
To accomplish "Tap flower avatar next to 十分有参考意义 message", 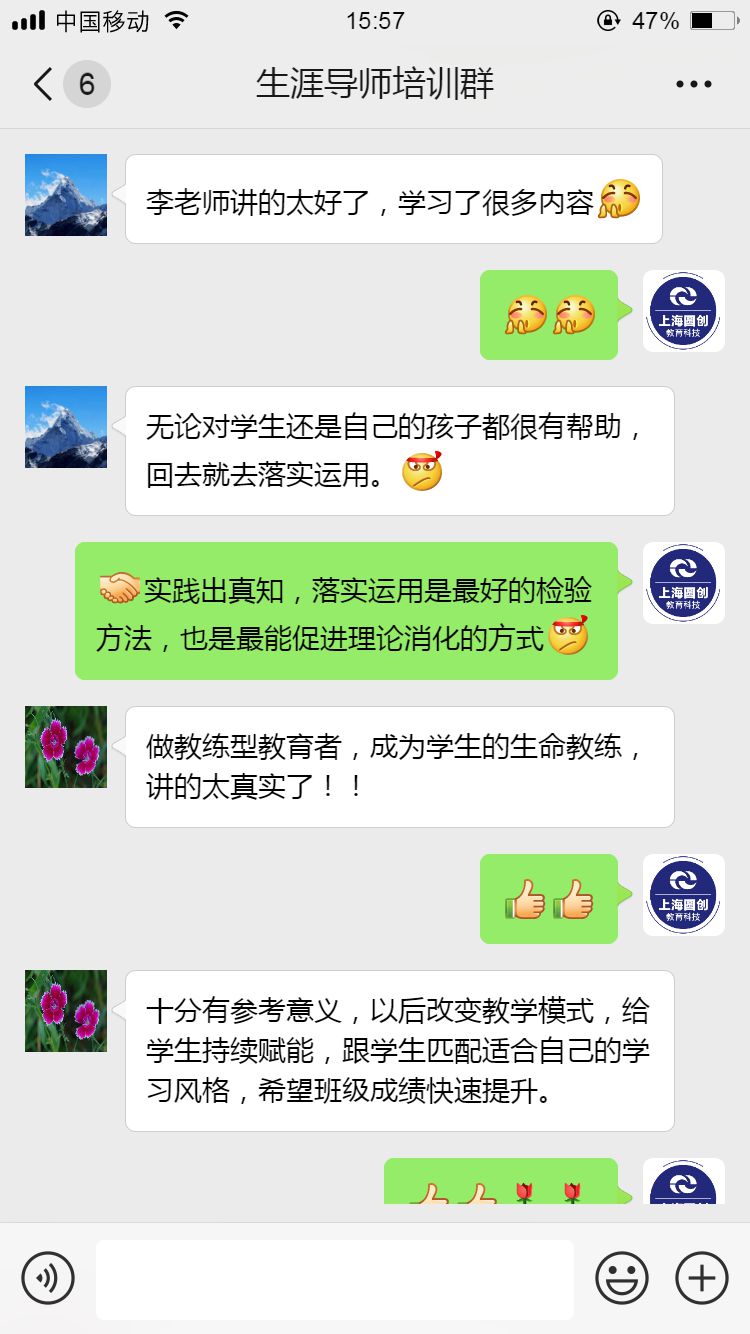I will point(66,1011).
